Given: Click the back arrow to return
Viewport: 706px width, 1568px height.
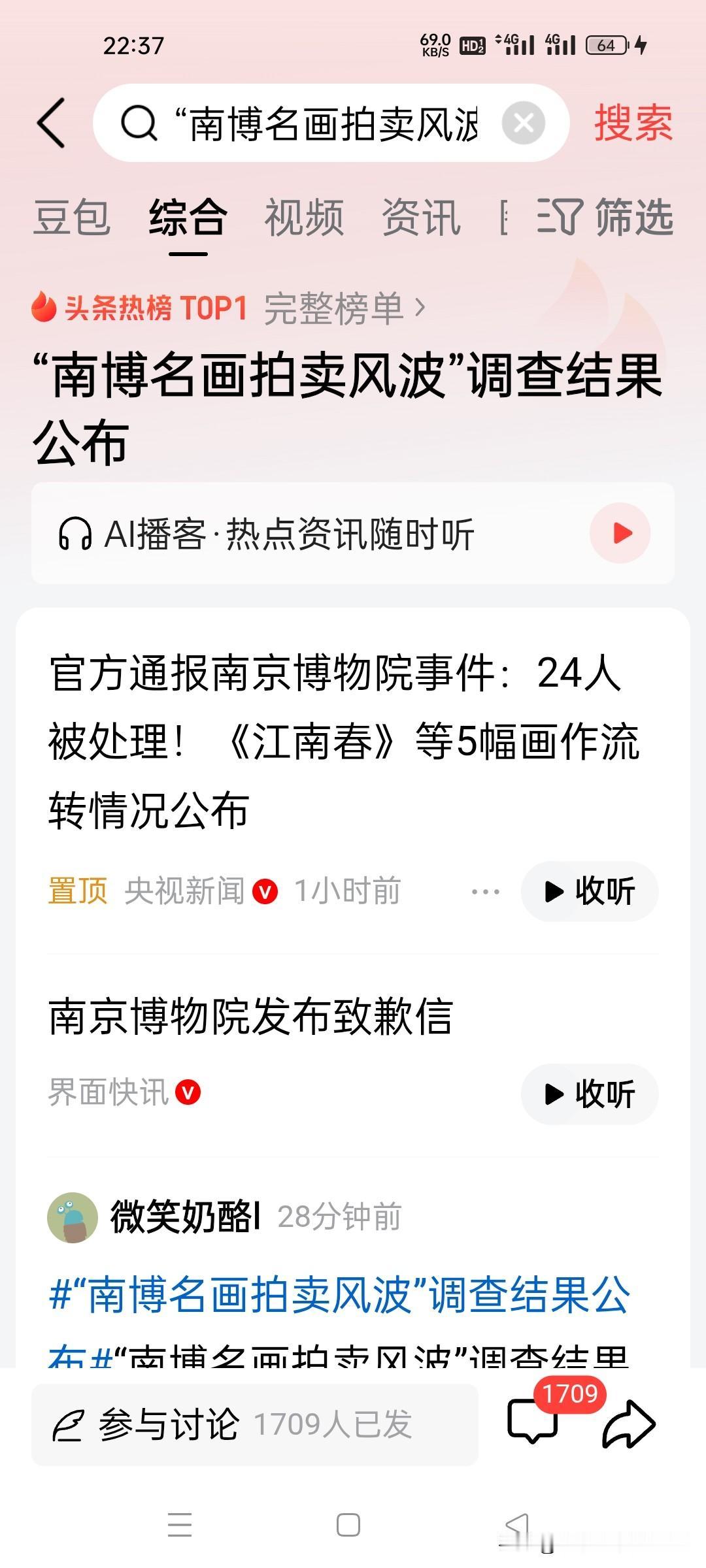Looking at the screenshot, I should (52, 124).
